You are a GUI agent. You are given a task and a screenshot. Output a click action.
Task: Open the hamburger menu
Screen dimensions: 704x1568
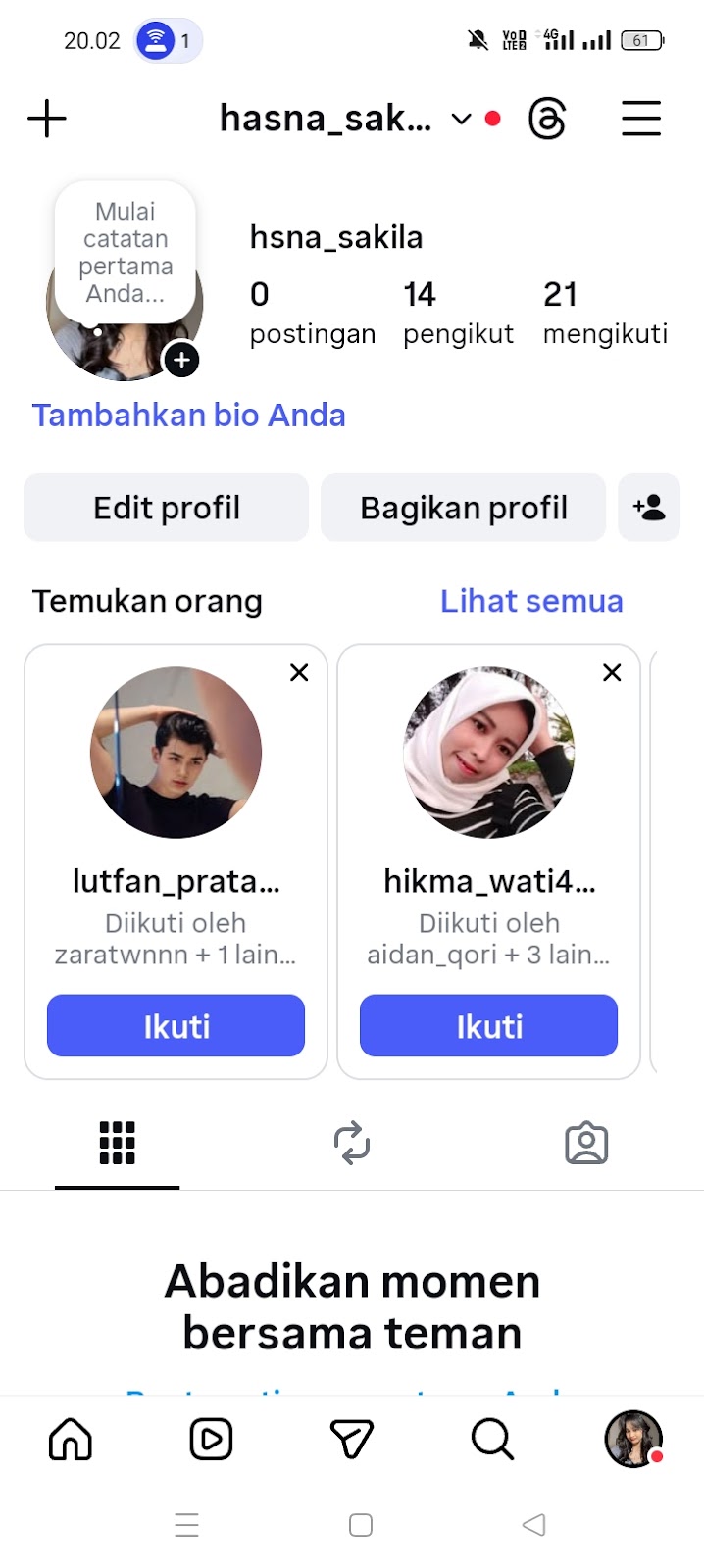(641, 120)
